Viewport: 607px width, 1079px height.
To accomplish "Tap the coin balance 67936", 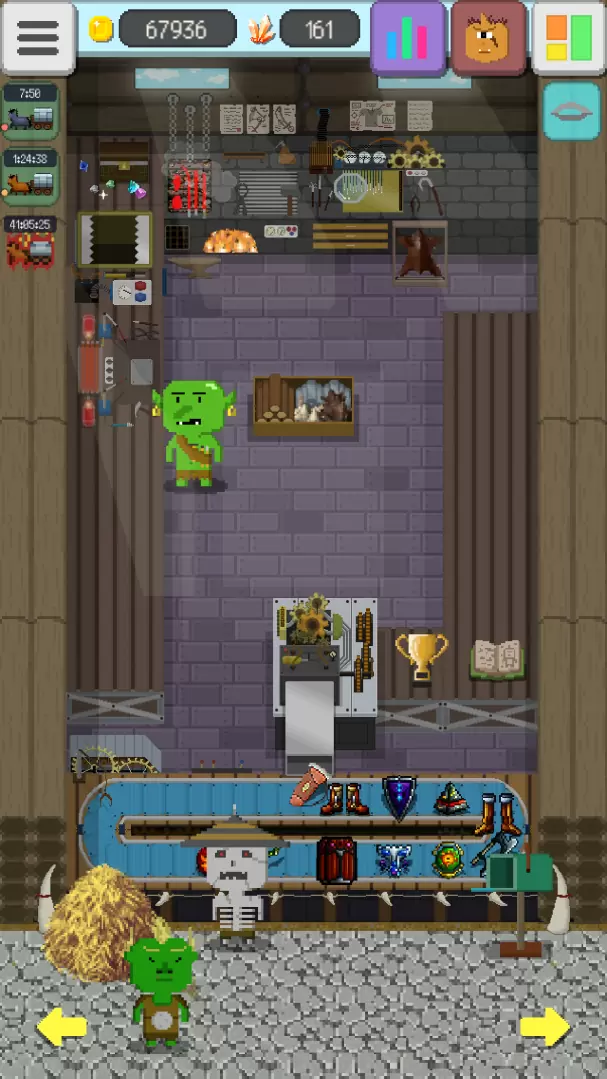I will click(175, 30).
